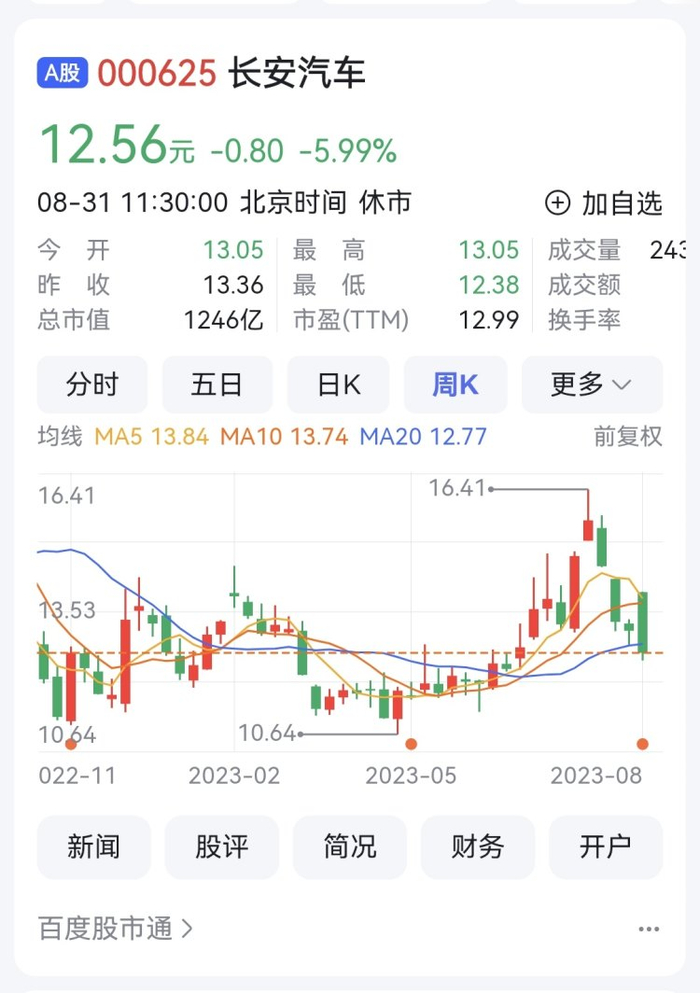Viewport: 700px width, 993px height.
Task: Check the 财务 financials
Action: (x=478, y=847)
